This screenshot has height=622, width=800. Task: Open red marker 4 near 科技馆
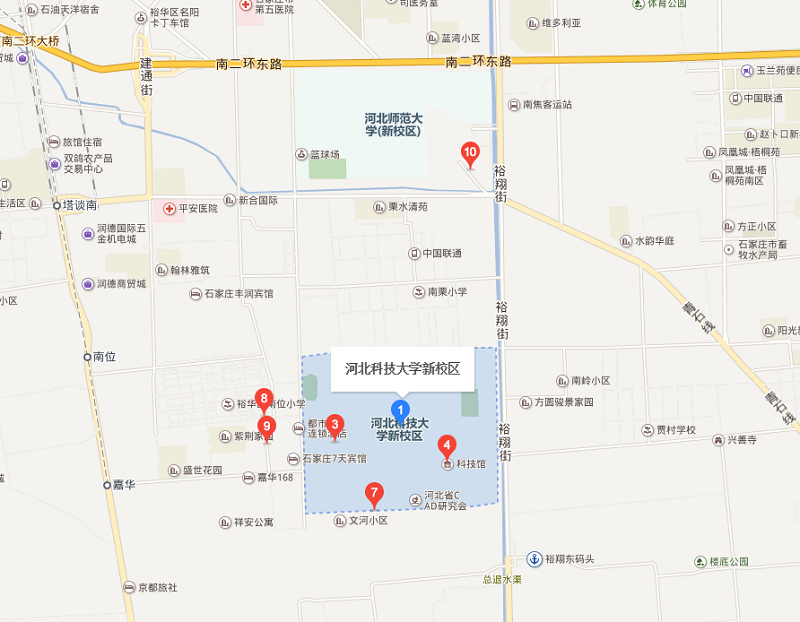tap(448, 445)
